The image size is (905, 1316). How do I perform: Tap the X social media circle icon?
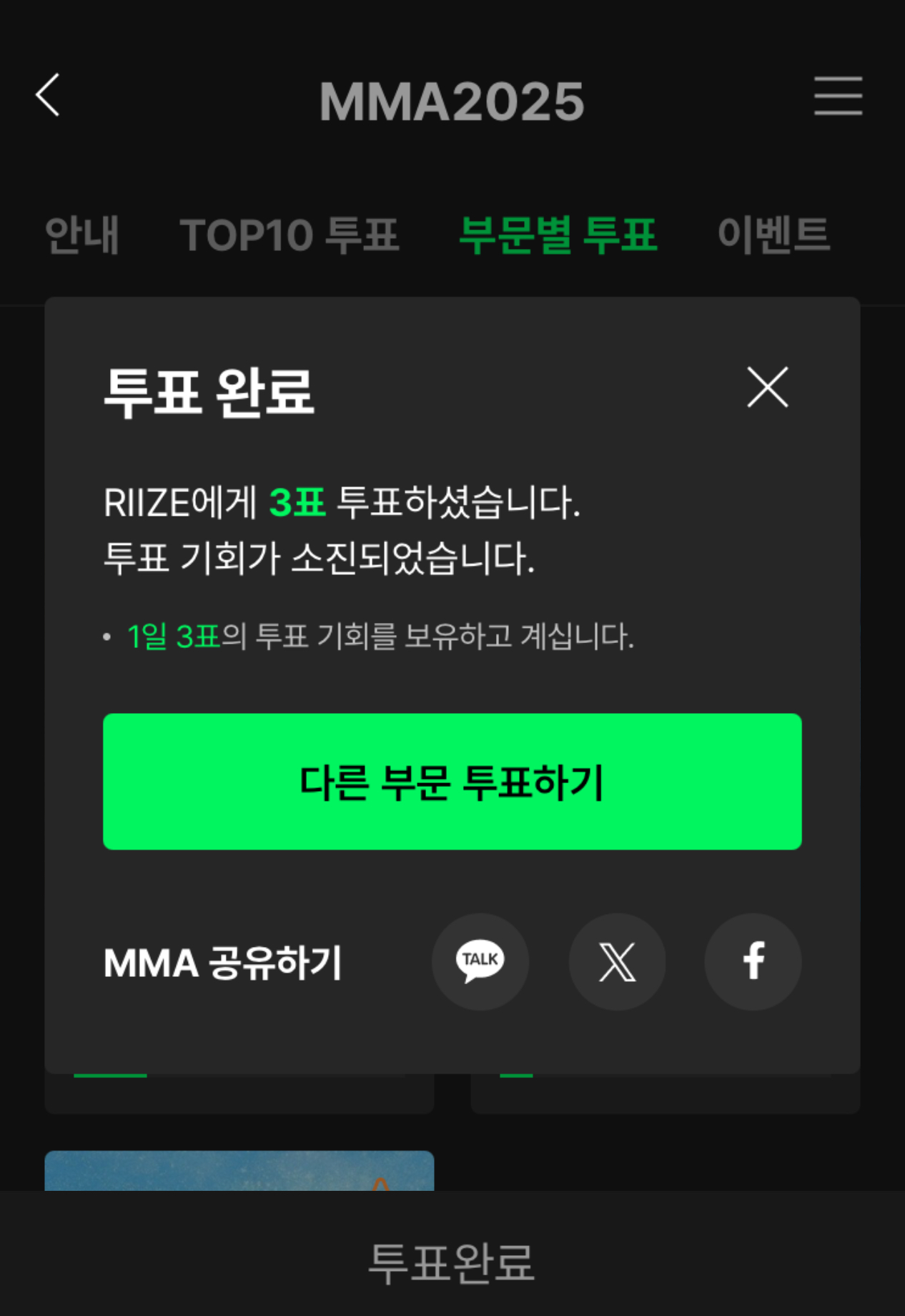616,962
